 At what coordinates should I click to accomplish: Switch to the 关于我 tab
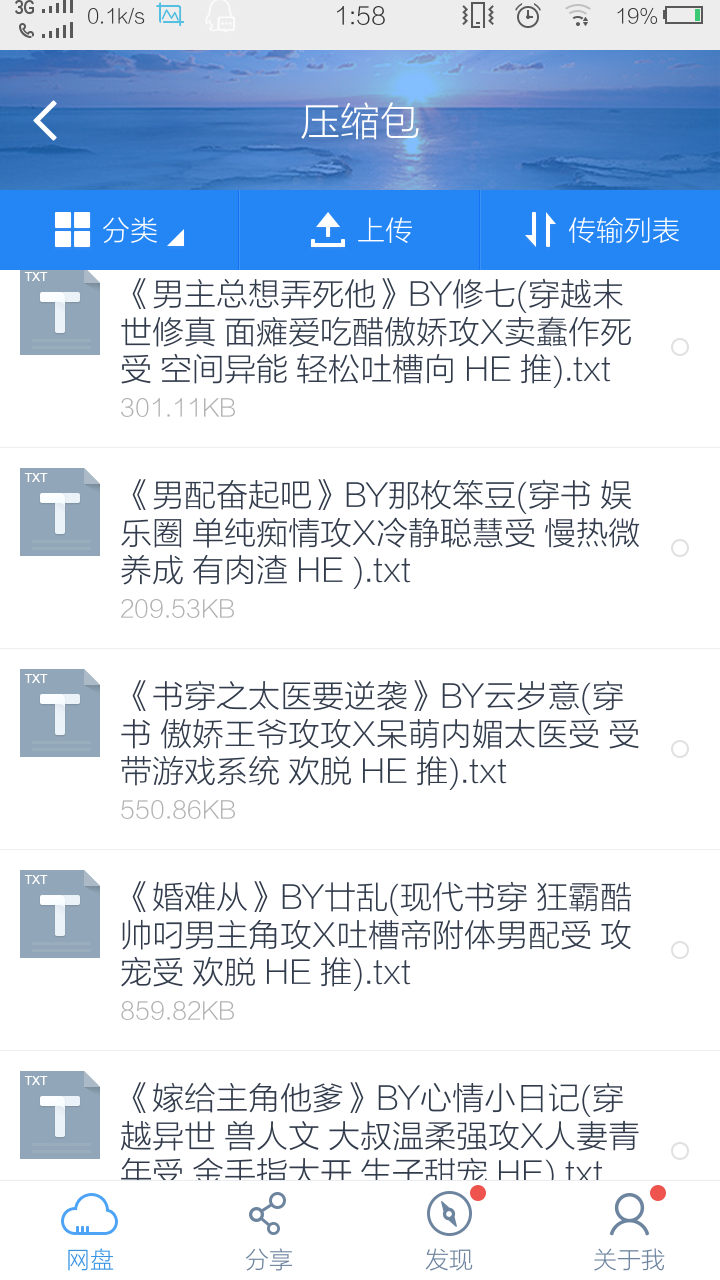[x=629, y=1232]
